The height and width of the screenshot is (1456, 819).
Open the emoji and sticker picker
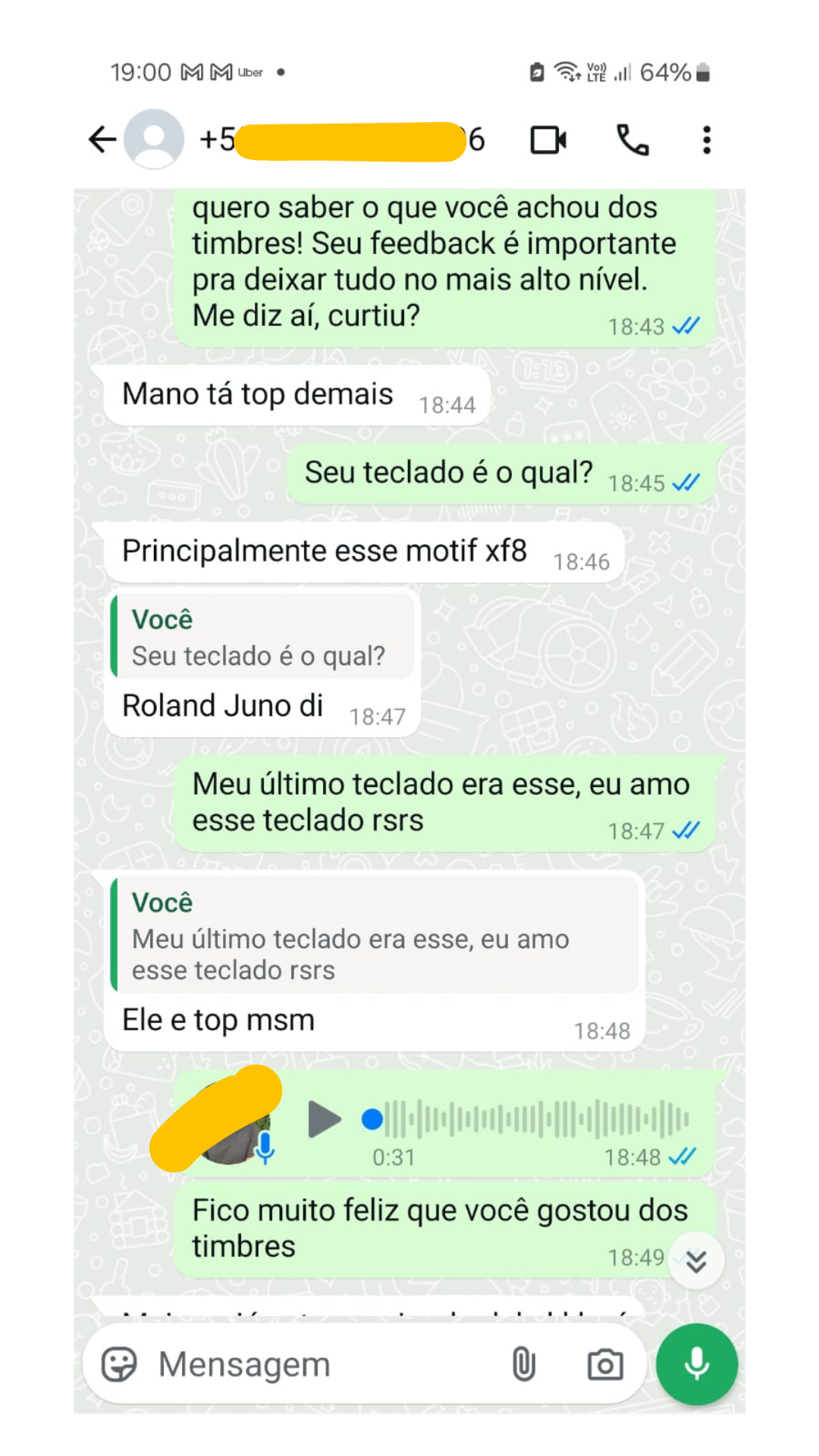pos(119,1365)
